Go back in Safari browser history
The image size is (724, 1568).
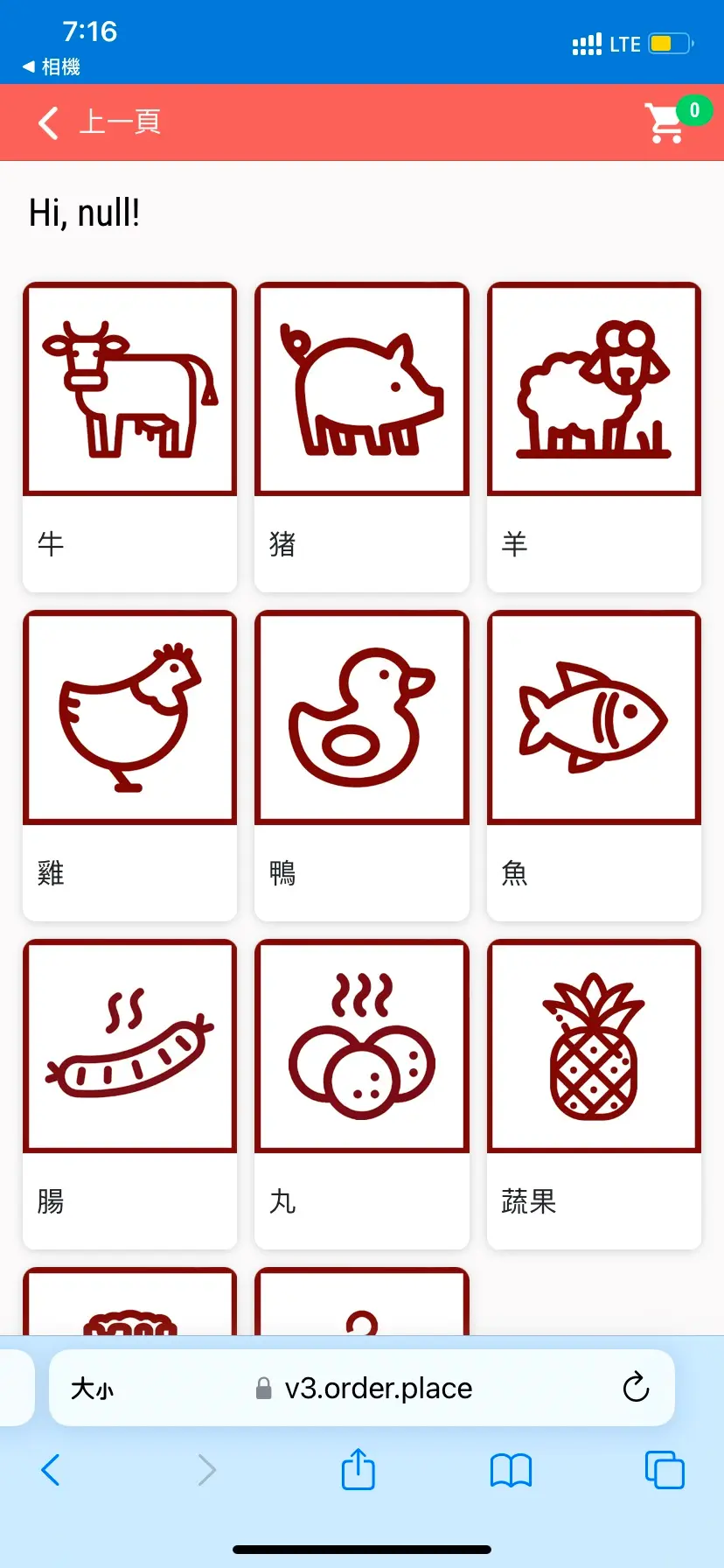point(51,1470)
